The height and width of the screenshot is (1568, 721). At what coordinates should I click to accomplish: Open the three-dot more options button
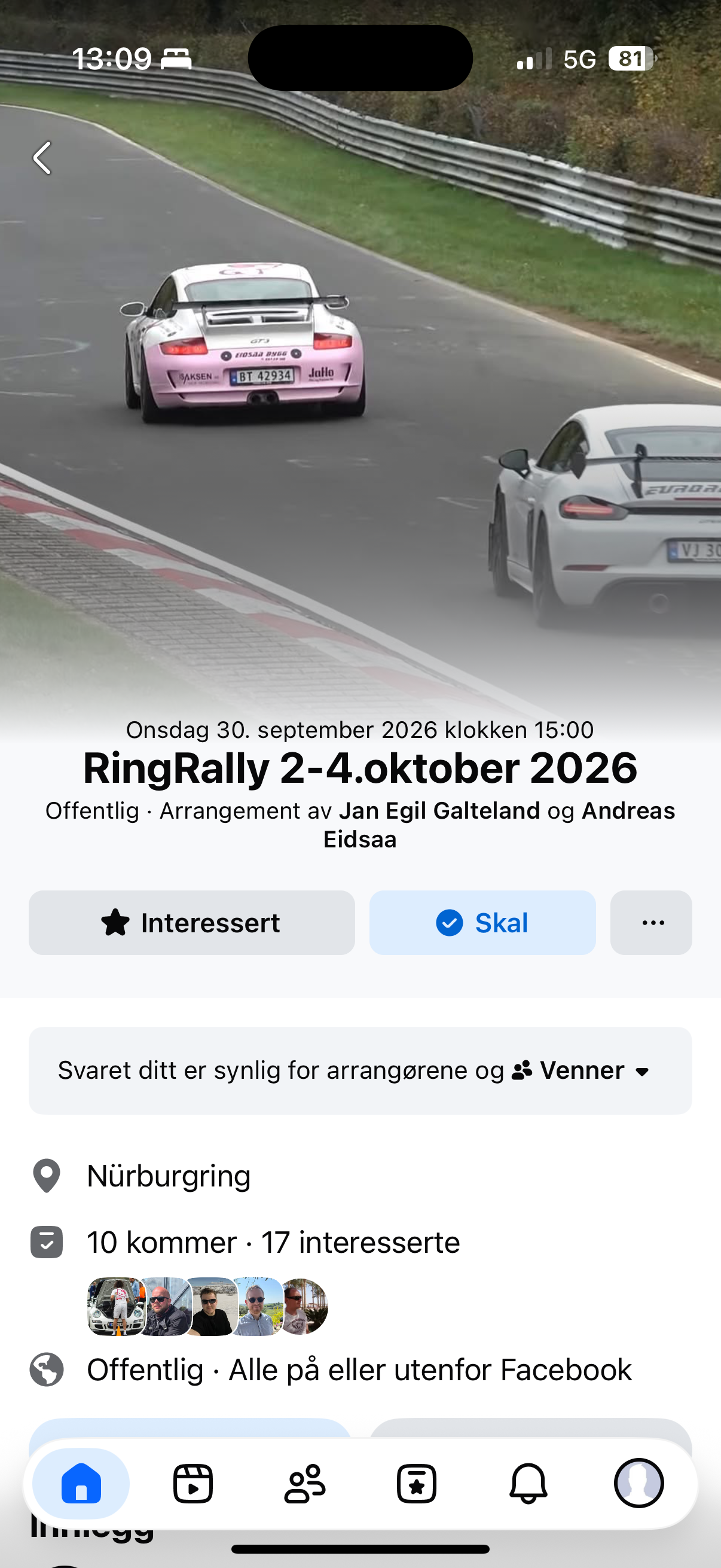[651, 923]
